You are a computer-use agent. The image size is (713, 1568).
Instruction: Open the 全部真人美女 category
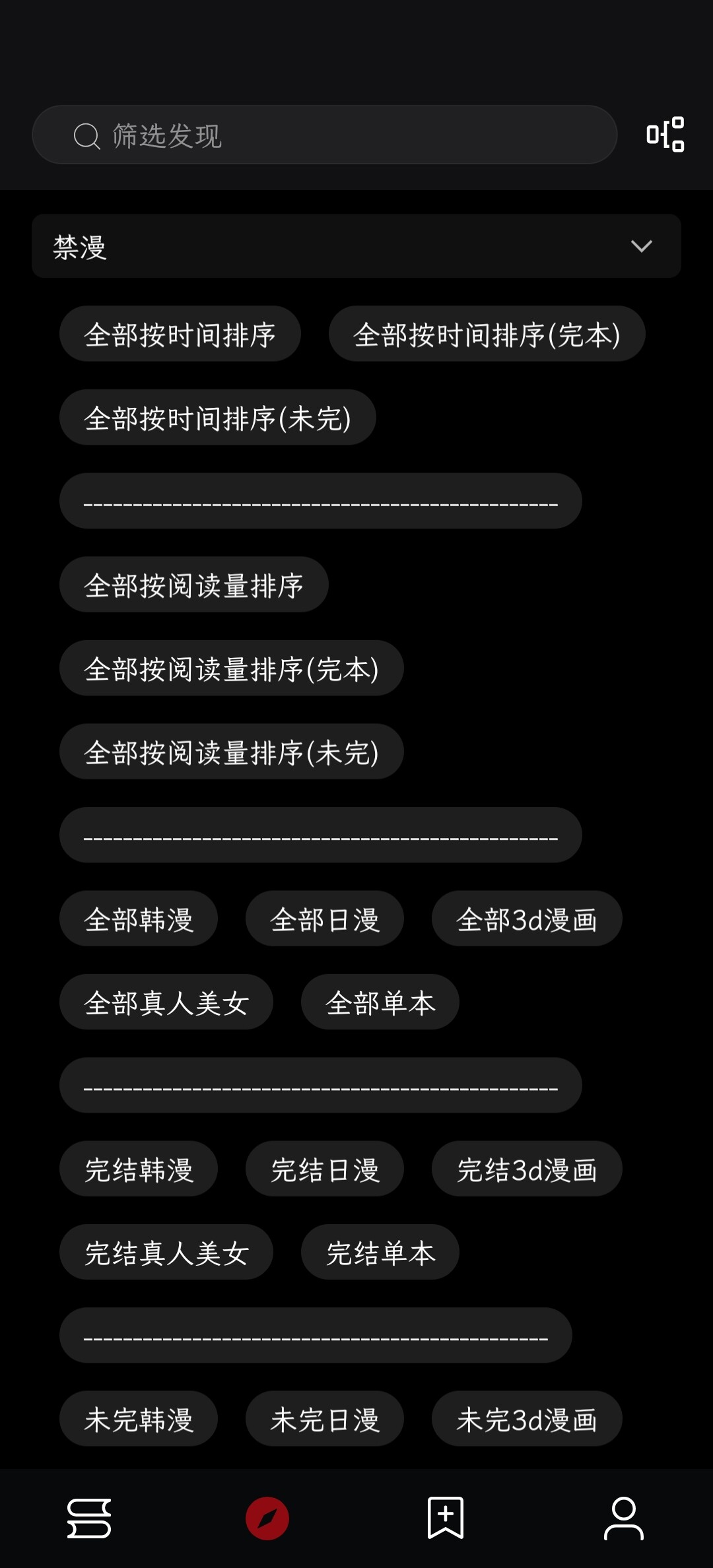166,1002
